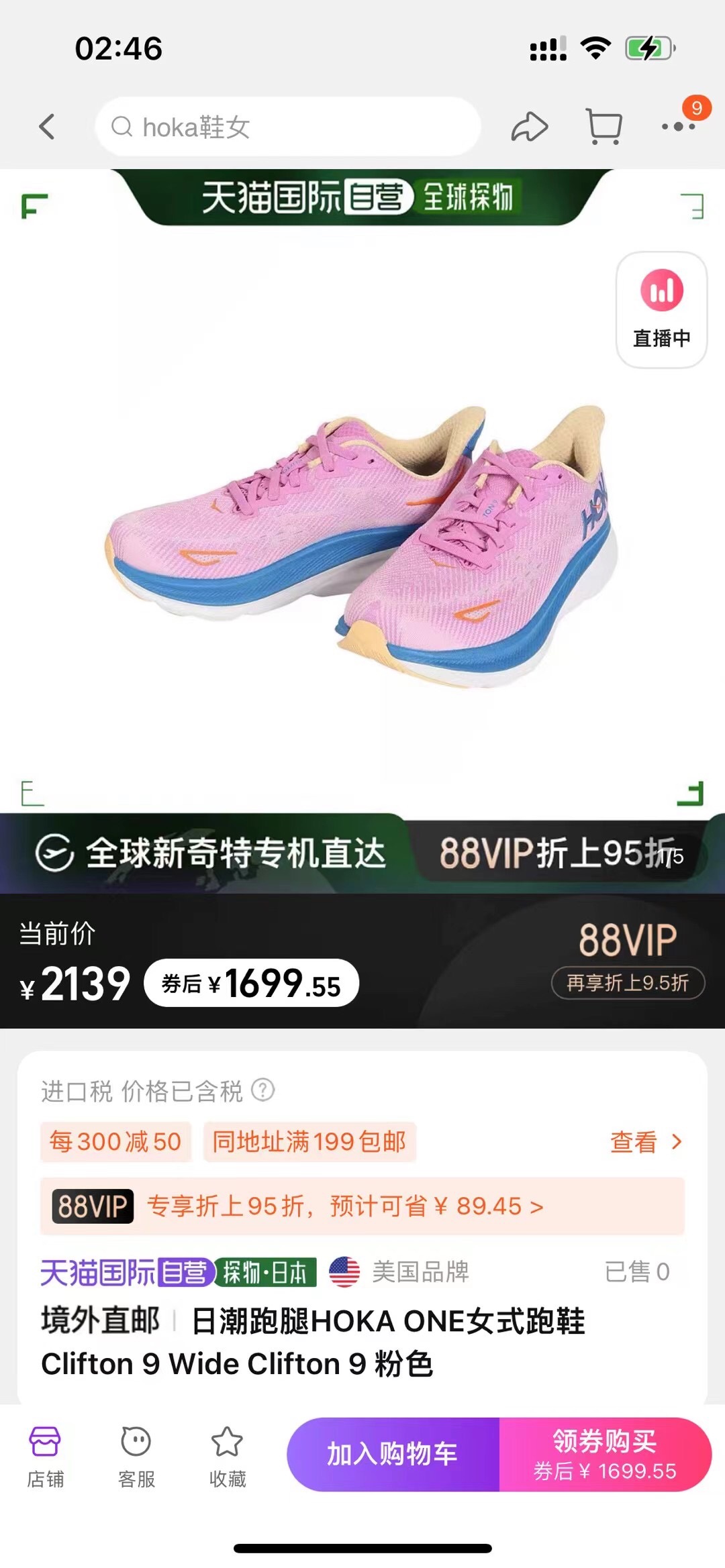The height and width of the screenshot is (1568, 725).
Task: Open the overflow menu with three dots
Action: pos(678,126)
